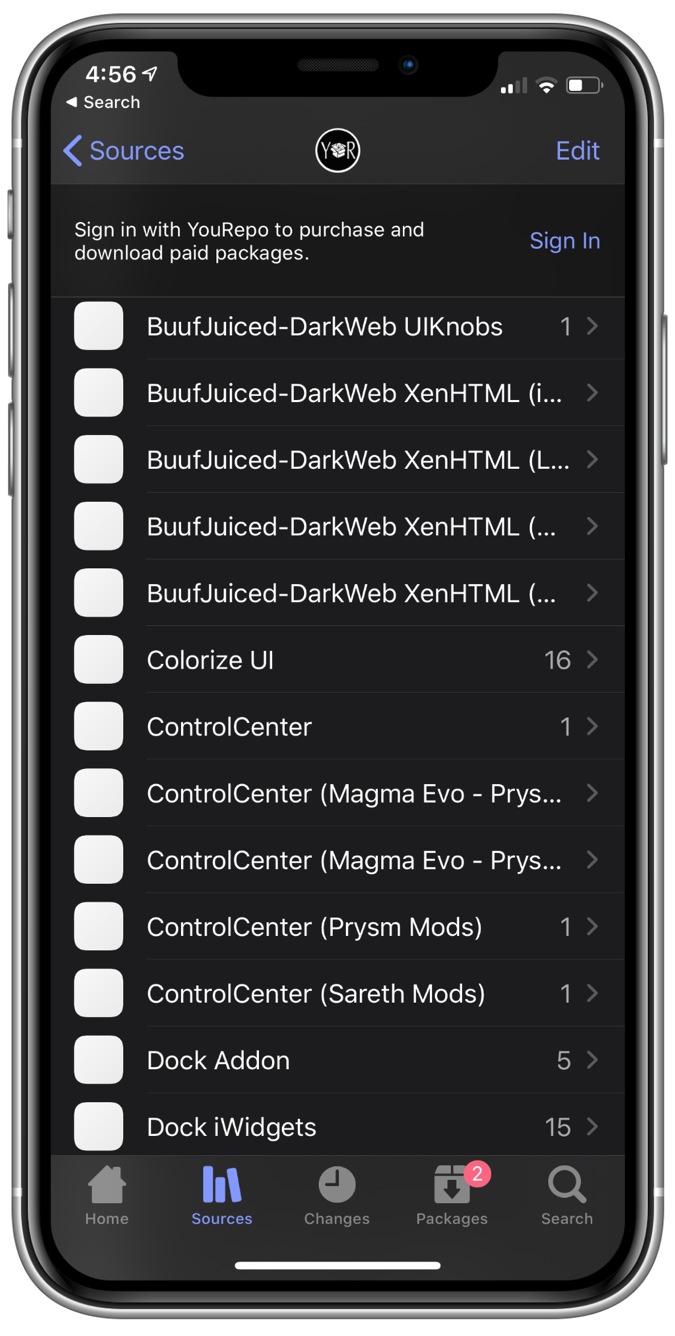Open ControlCenter (Prysm Mods) section
Image resolution: width=675 pixels, height=1336 pixels.
point(337,927)
